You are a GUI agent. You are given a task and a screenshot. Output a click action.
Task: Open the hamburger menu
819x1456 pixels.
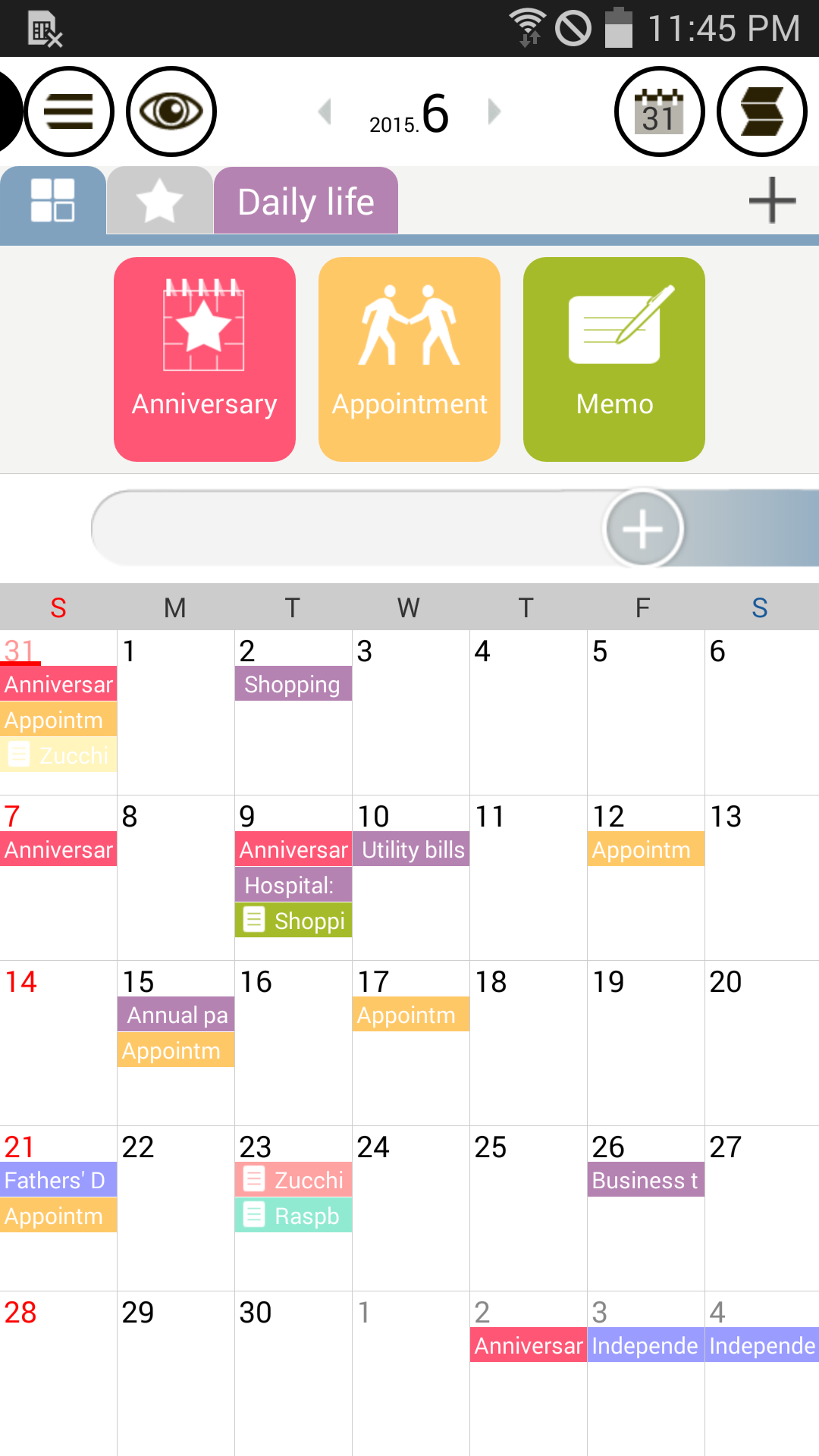click(x=69, y=111)
